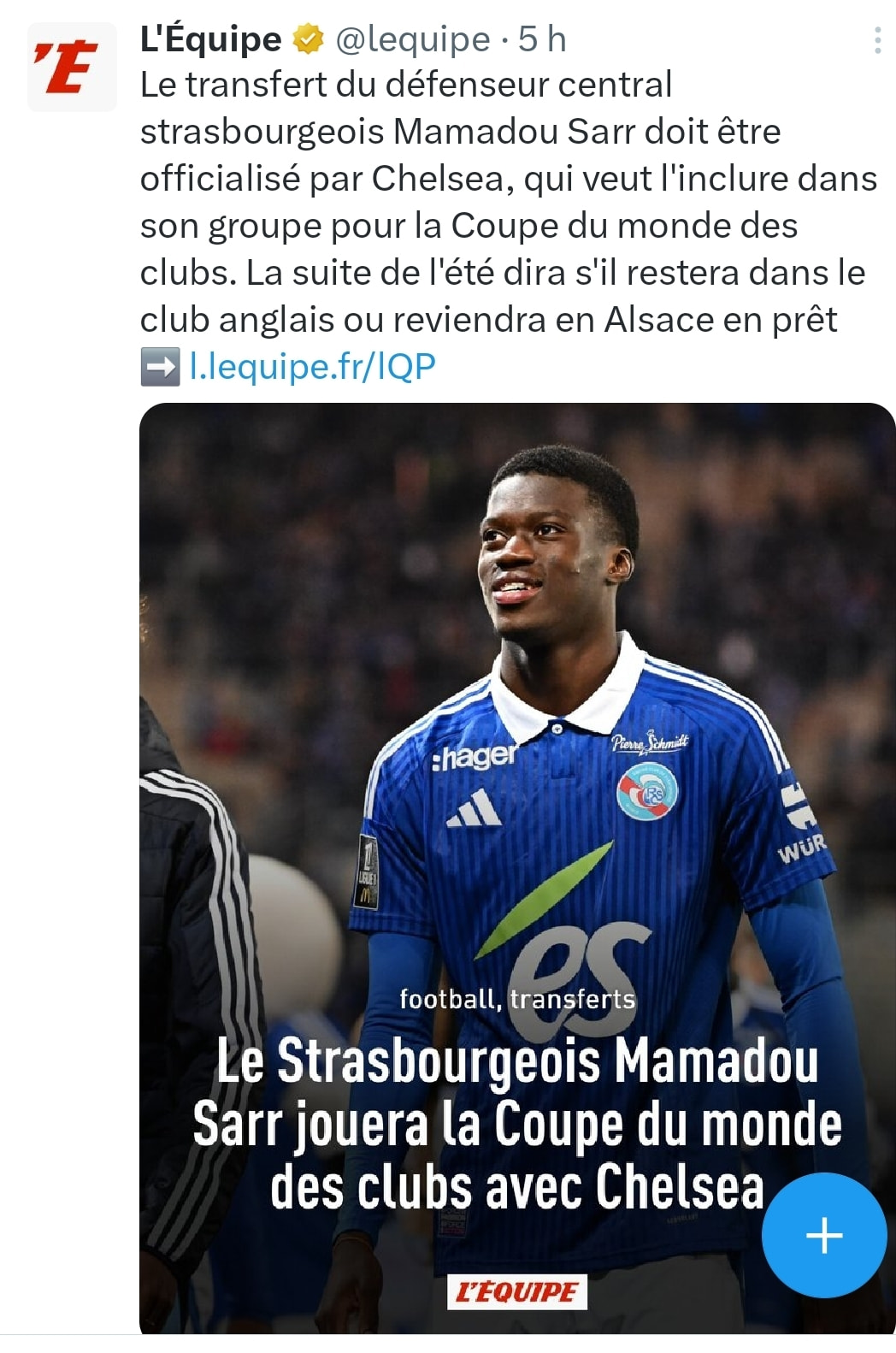Open L'Équipe profile avatar
This screenshot has height=1353, width=896.
[x=72, y=68]
